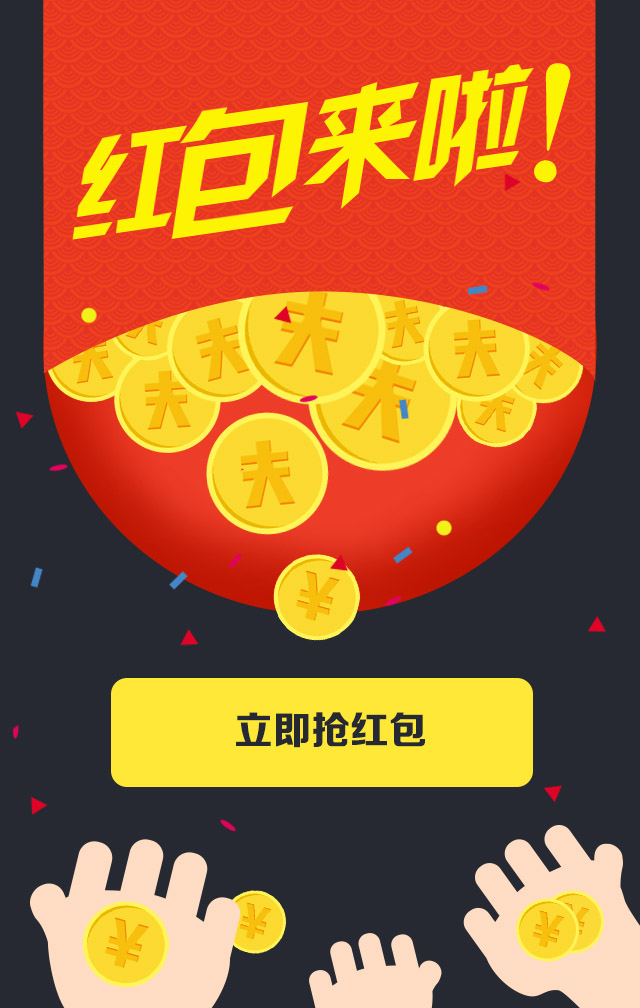The height and width of the screenshot is (1008, 640).
Task: Tap the 立即抢红包 button
Action: 322,732
